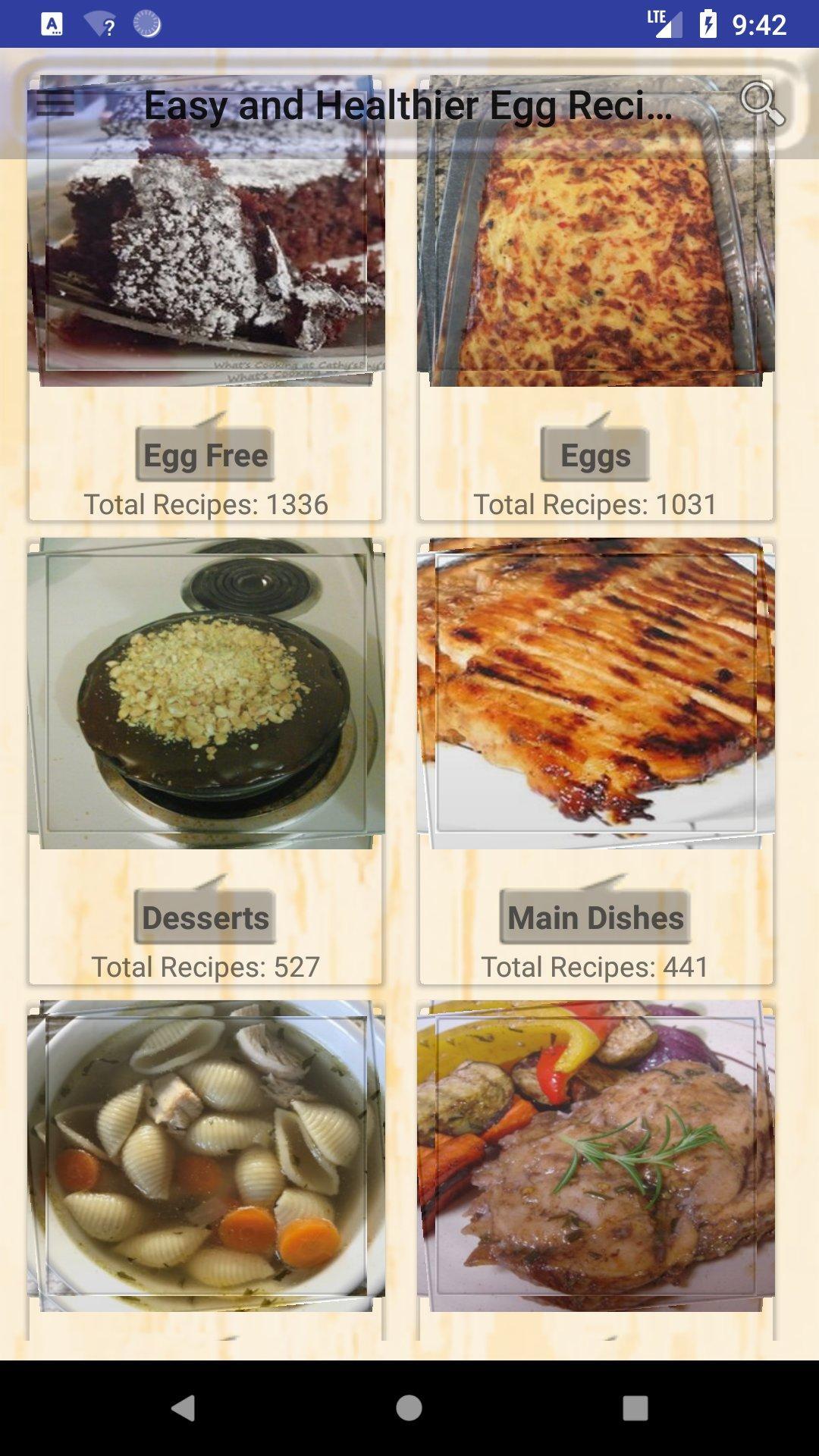This screenshot has width=819, height=1456.
Task: Open the hamburger navigation menu
Action: [55, 104]
